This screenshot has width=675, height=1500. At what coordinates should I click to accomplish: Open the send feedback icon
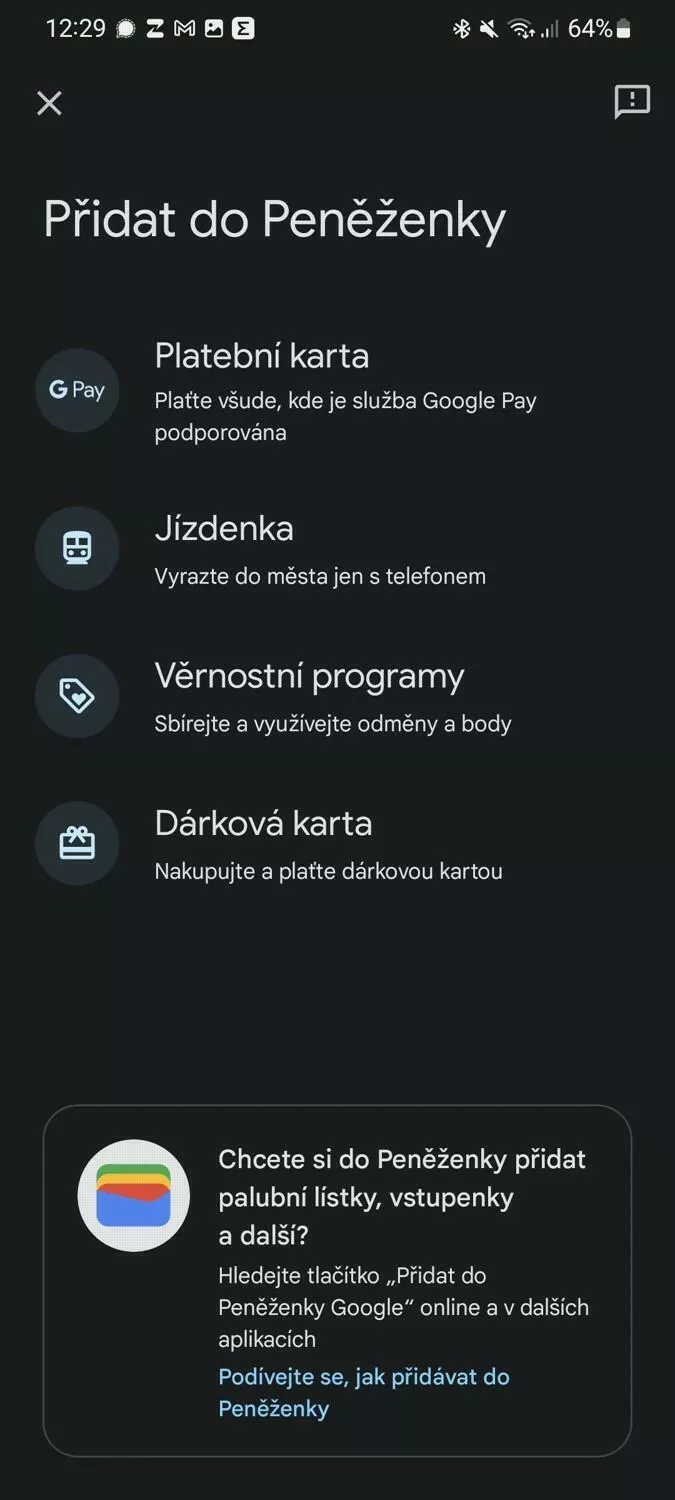point(632,102)
